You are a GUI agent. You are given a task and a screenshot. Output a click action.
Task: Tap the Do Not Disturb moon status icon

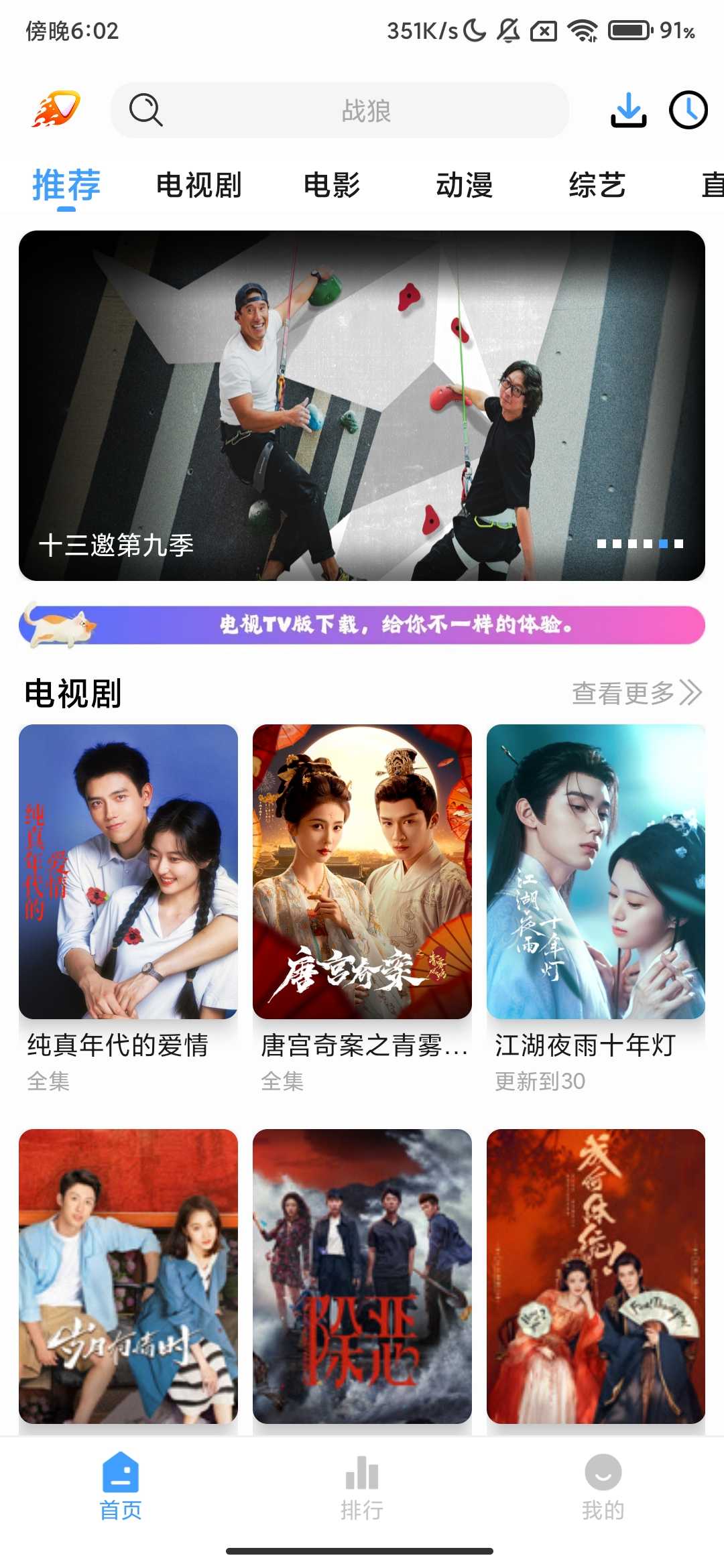[473, 28]
